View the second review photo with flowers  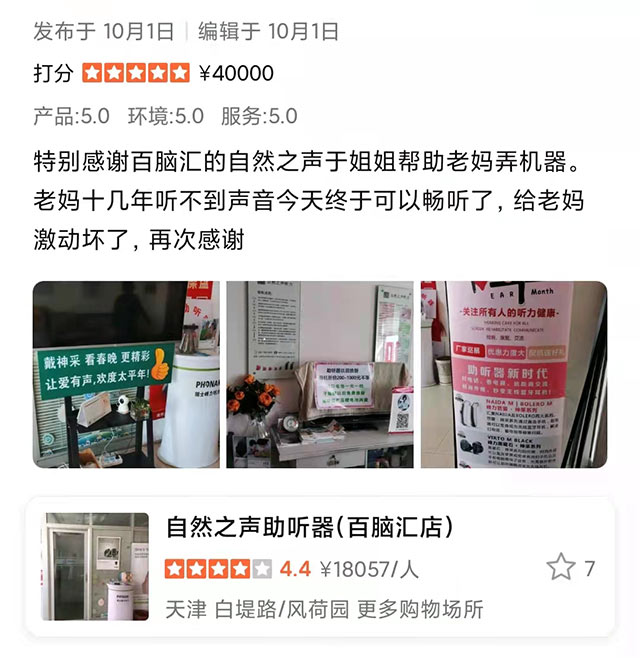(319, 374)
